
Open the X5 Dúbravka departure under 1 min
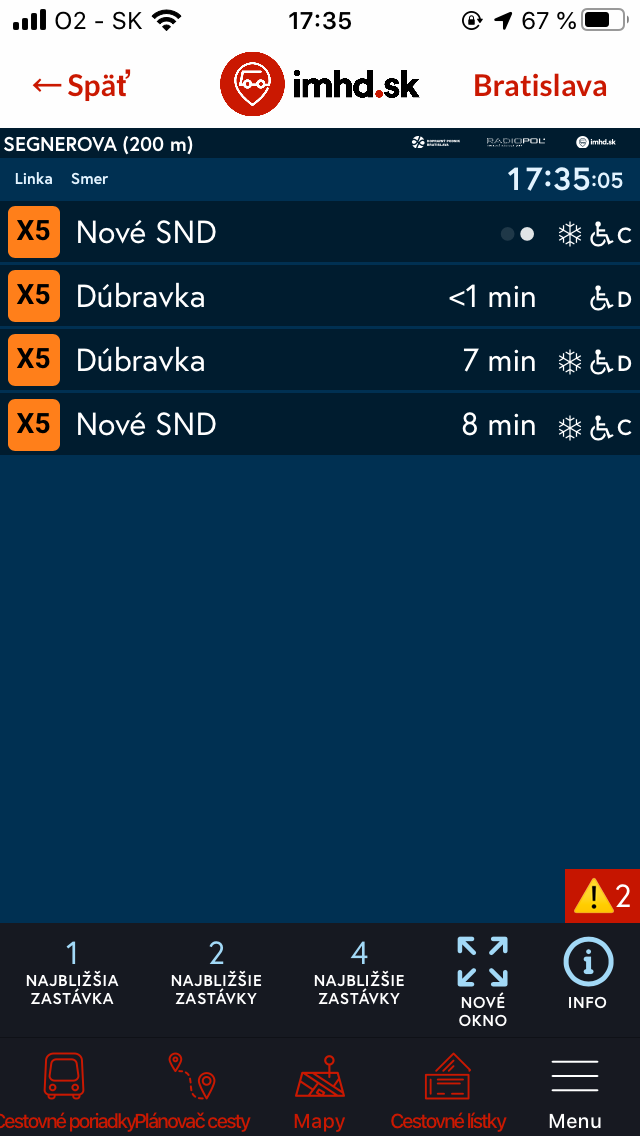tap(320, 296)
